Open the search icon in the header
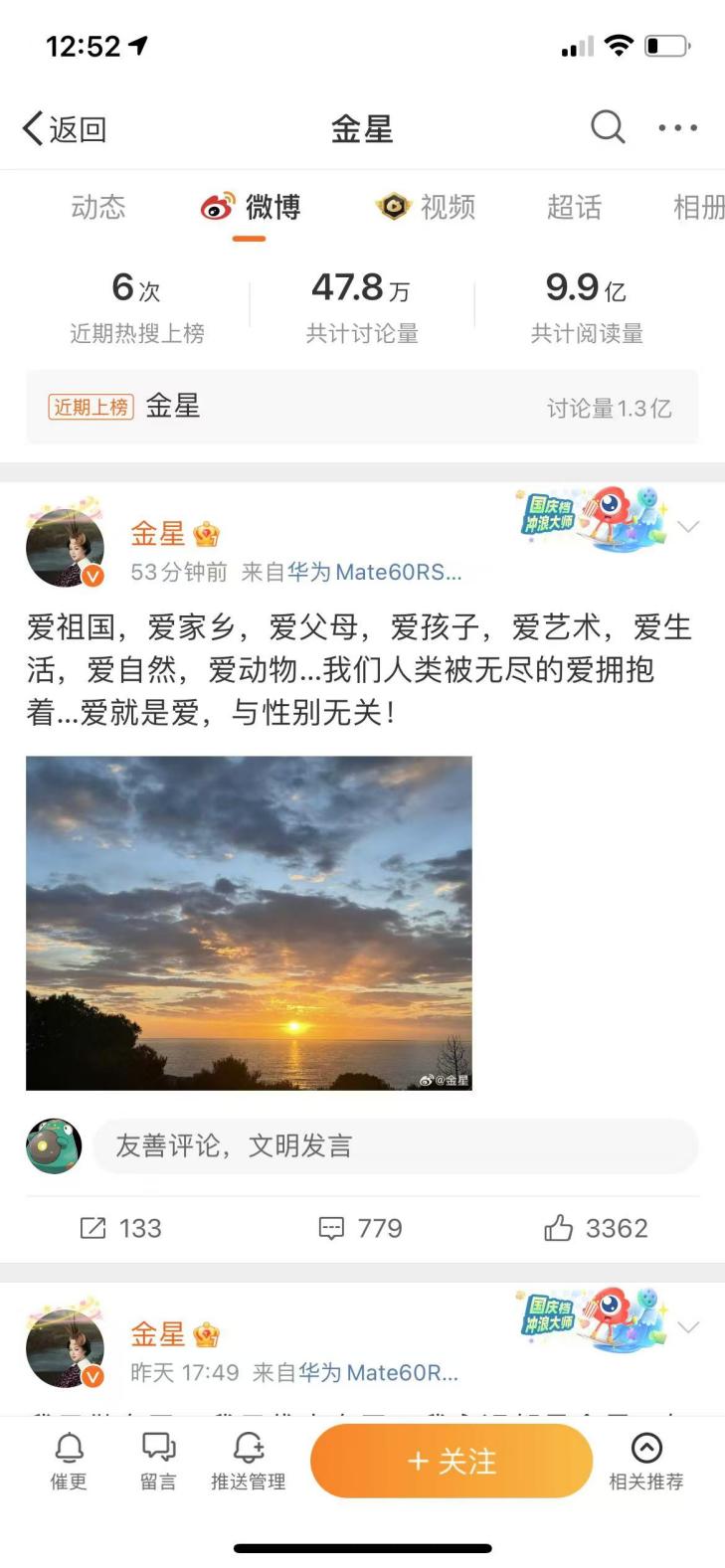Viewport: 725px width, 1568px height. pos(608,127)
